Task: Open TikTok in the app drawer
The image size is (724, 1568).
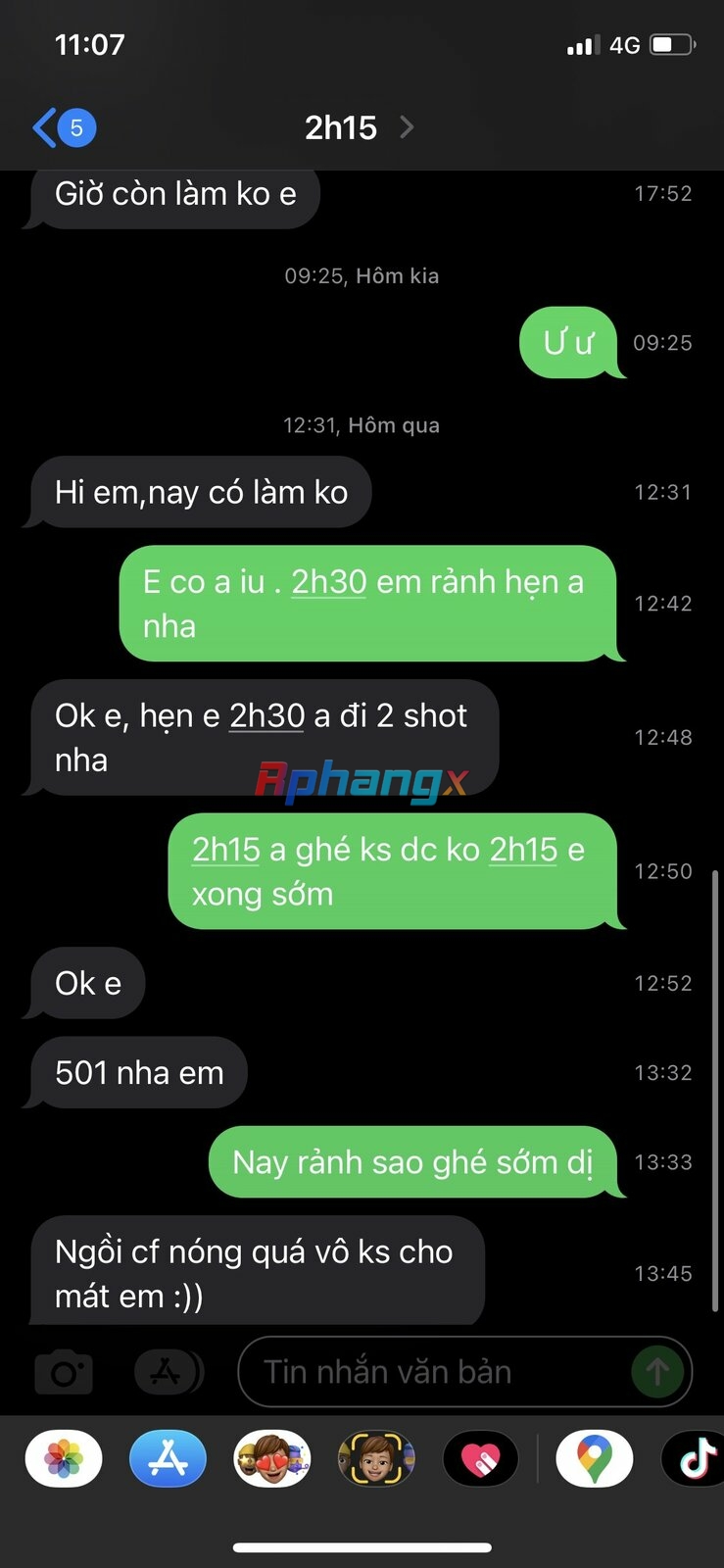Action: (697, 1458)
